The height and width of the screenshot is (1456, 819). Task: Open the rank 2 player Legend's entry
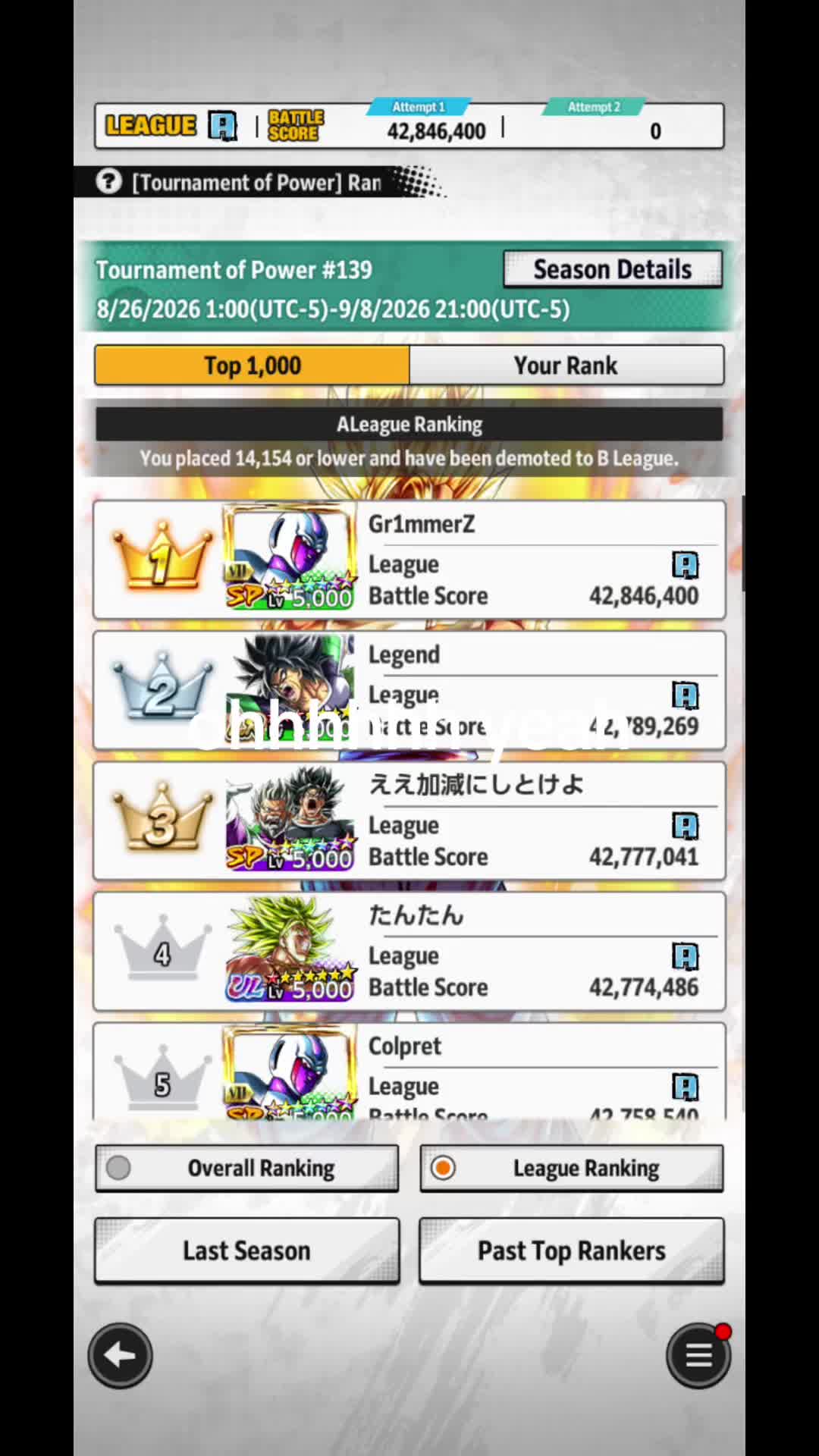(409, 690)
